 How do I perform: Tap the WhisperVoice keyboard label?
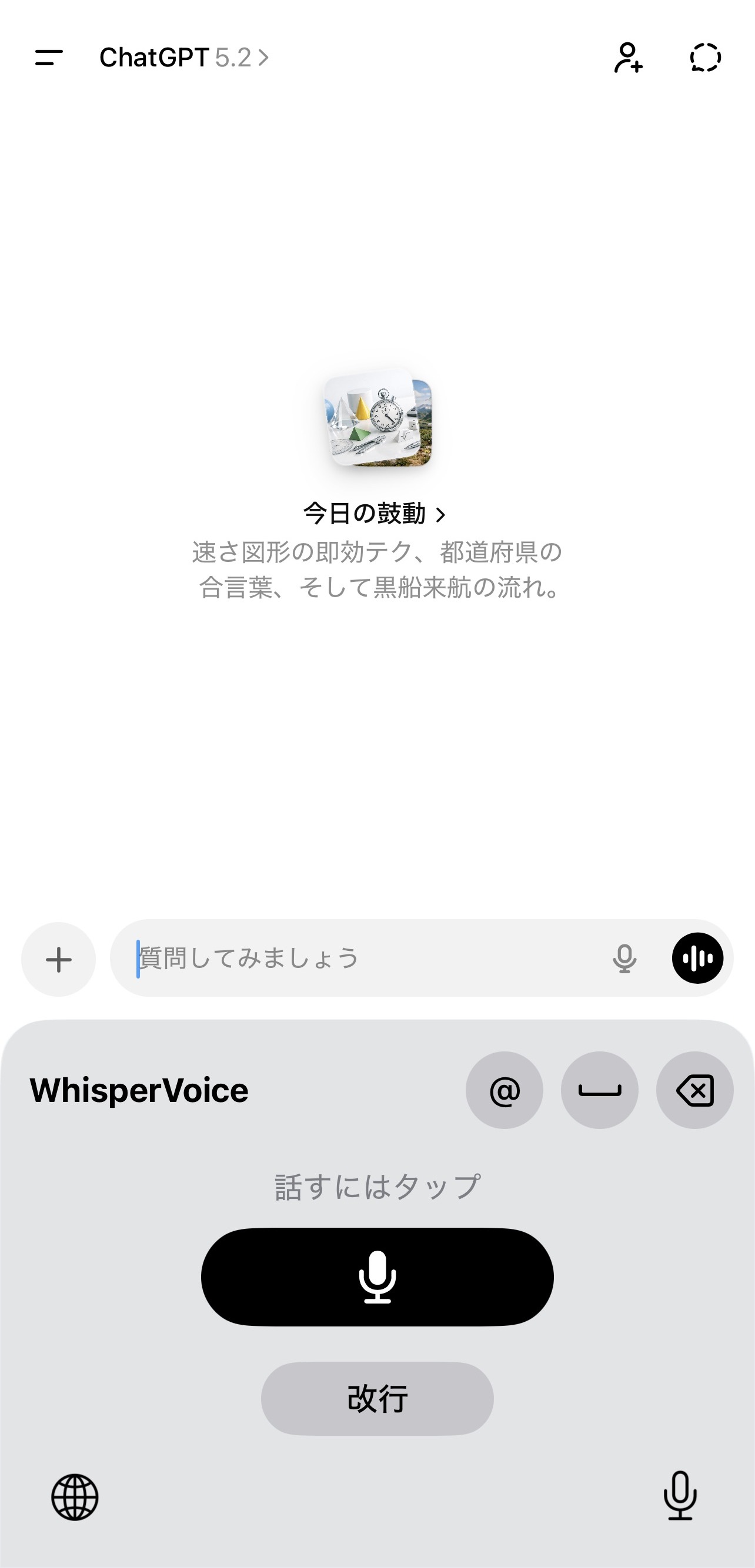click(x=138, y=1090)
